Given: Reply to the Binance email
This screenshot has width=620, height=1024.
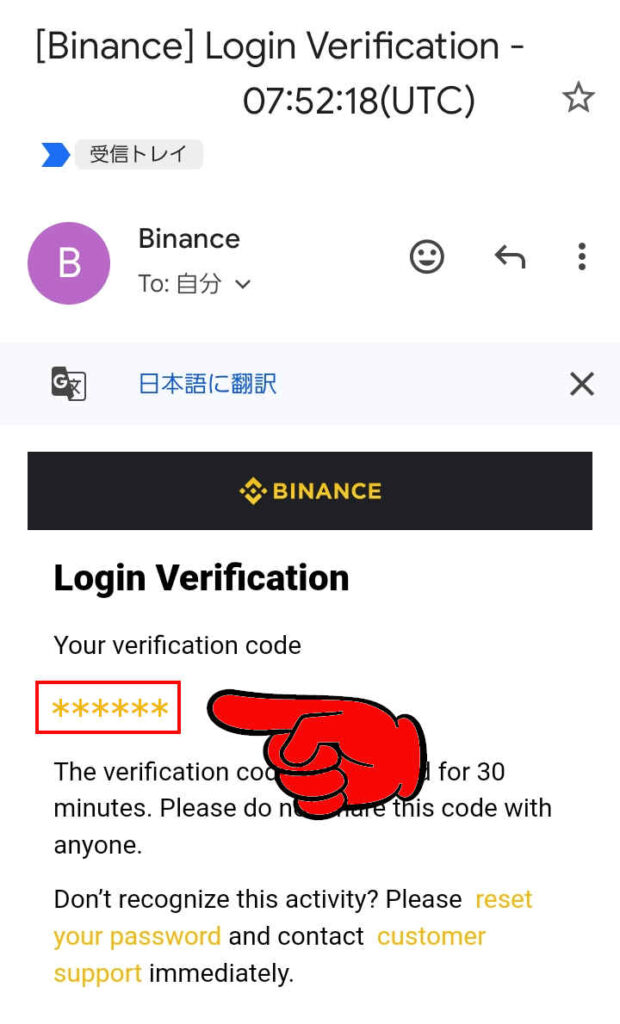Looking at the screenshot, I should (x=510, y=257).
